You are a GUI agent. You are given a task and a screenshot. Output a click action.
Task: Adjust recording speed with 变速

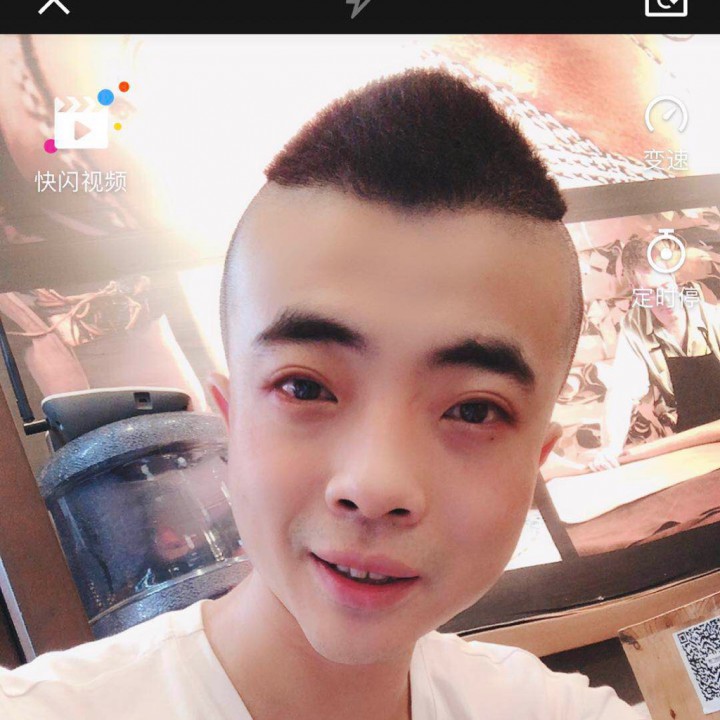[666, 133]
